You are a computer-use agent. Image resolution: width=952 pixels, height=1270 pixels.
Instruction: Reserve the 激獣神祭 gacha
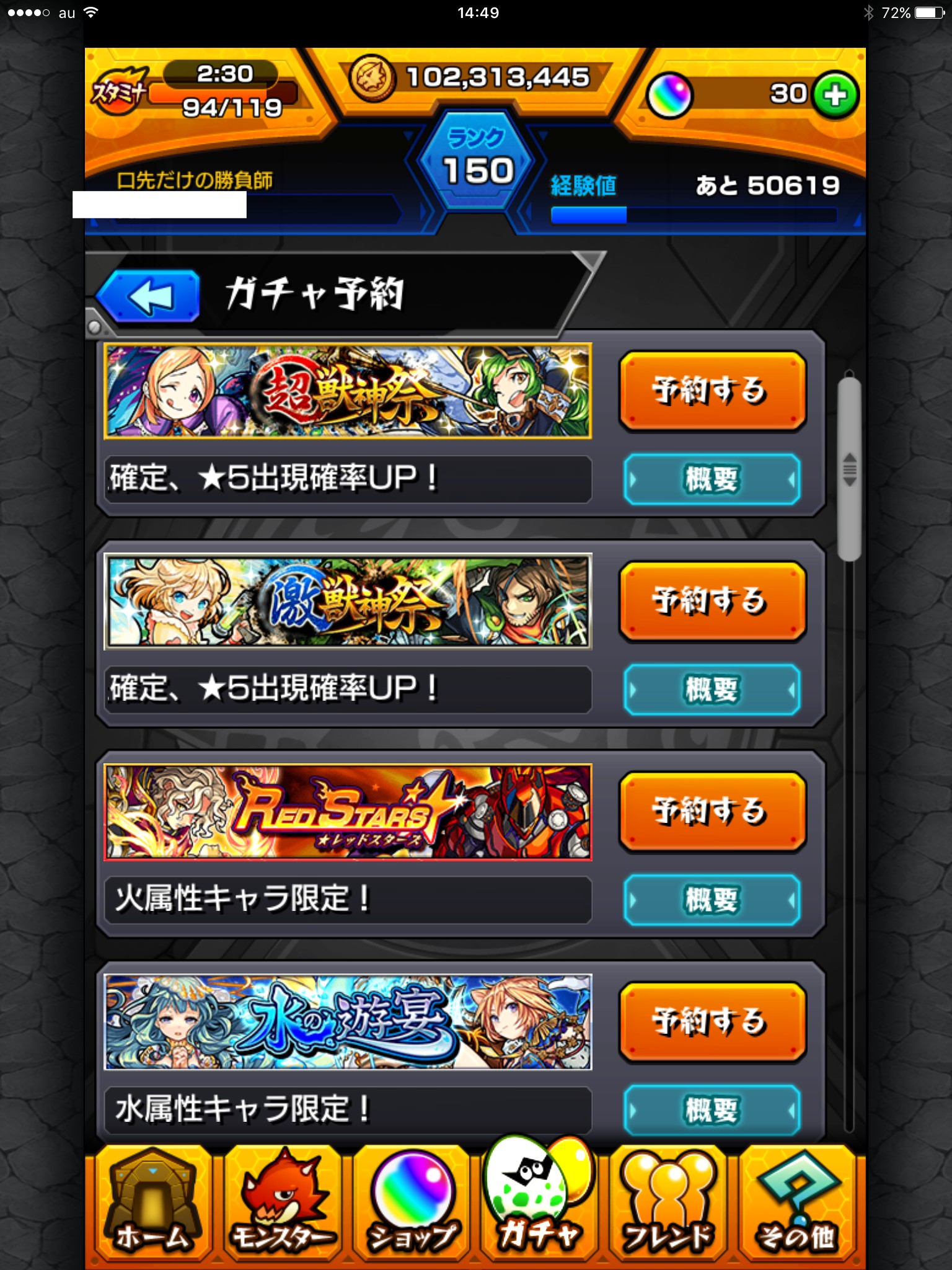(712, 601)
